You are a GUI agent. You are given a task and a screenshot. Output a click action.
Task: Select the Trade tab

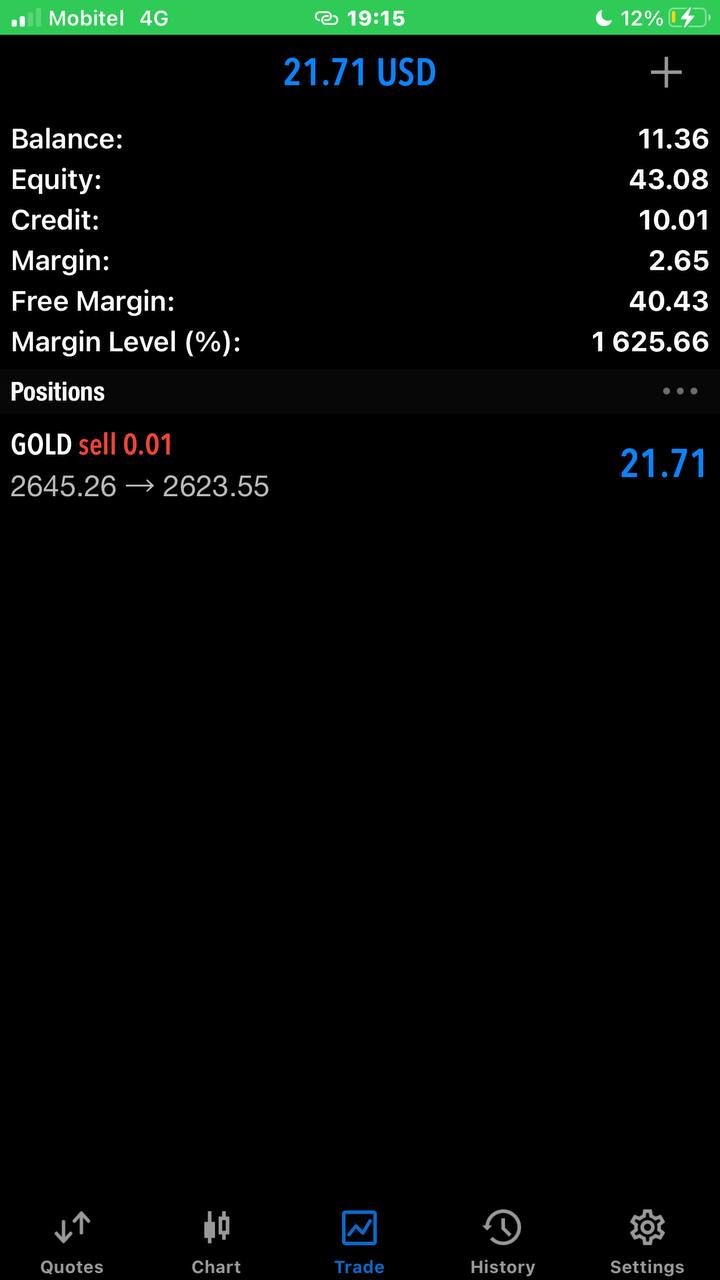pos(359,1240)
